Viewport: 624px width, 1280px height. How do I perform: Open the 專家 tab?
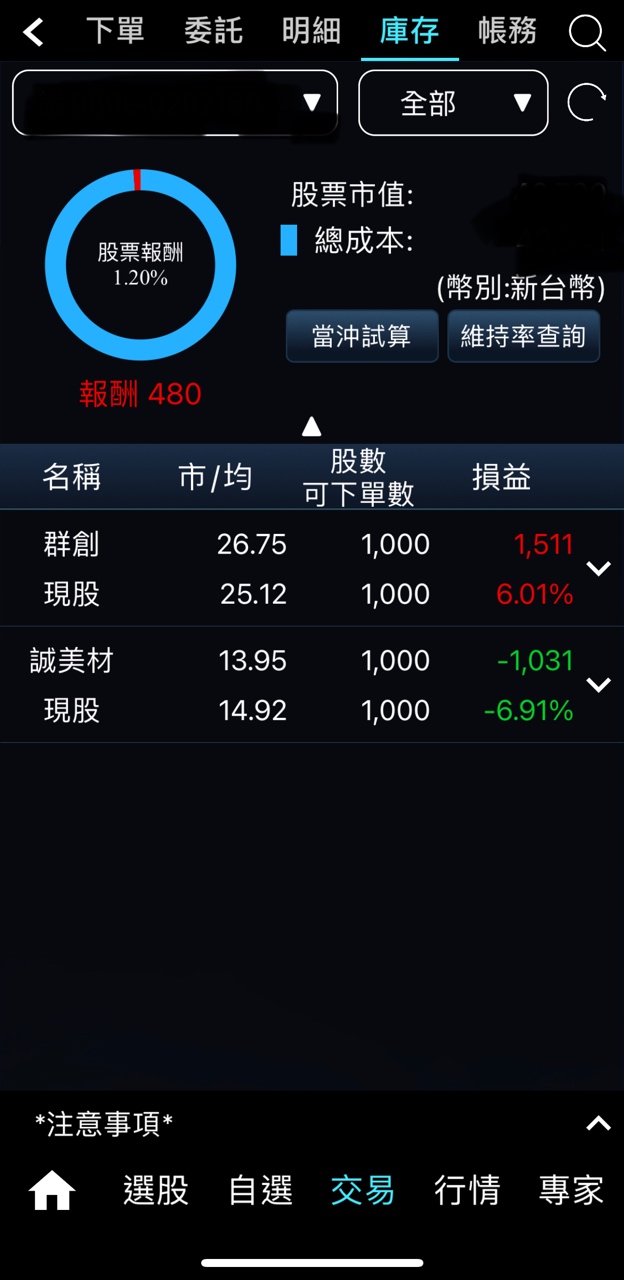click(571, 1190)
